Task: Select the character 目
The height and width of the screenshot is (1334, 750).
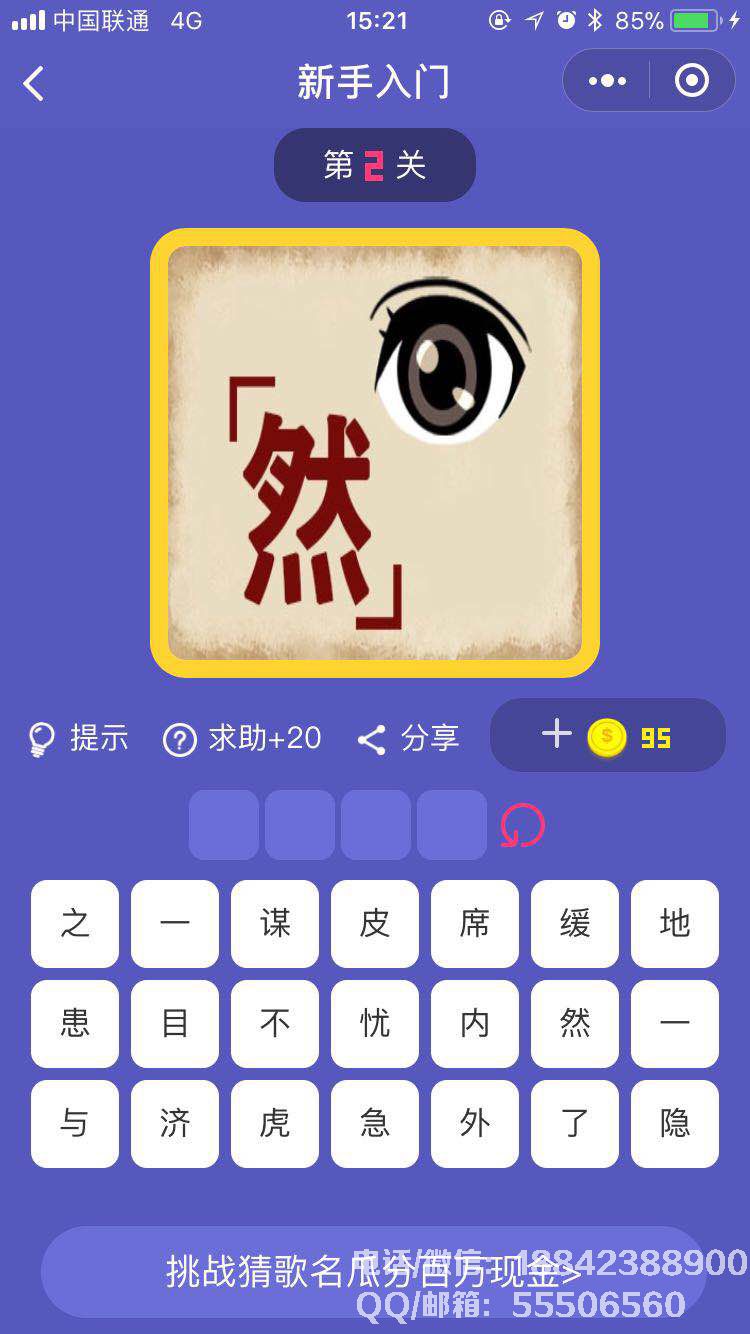Action: [175, 1023]
